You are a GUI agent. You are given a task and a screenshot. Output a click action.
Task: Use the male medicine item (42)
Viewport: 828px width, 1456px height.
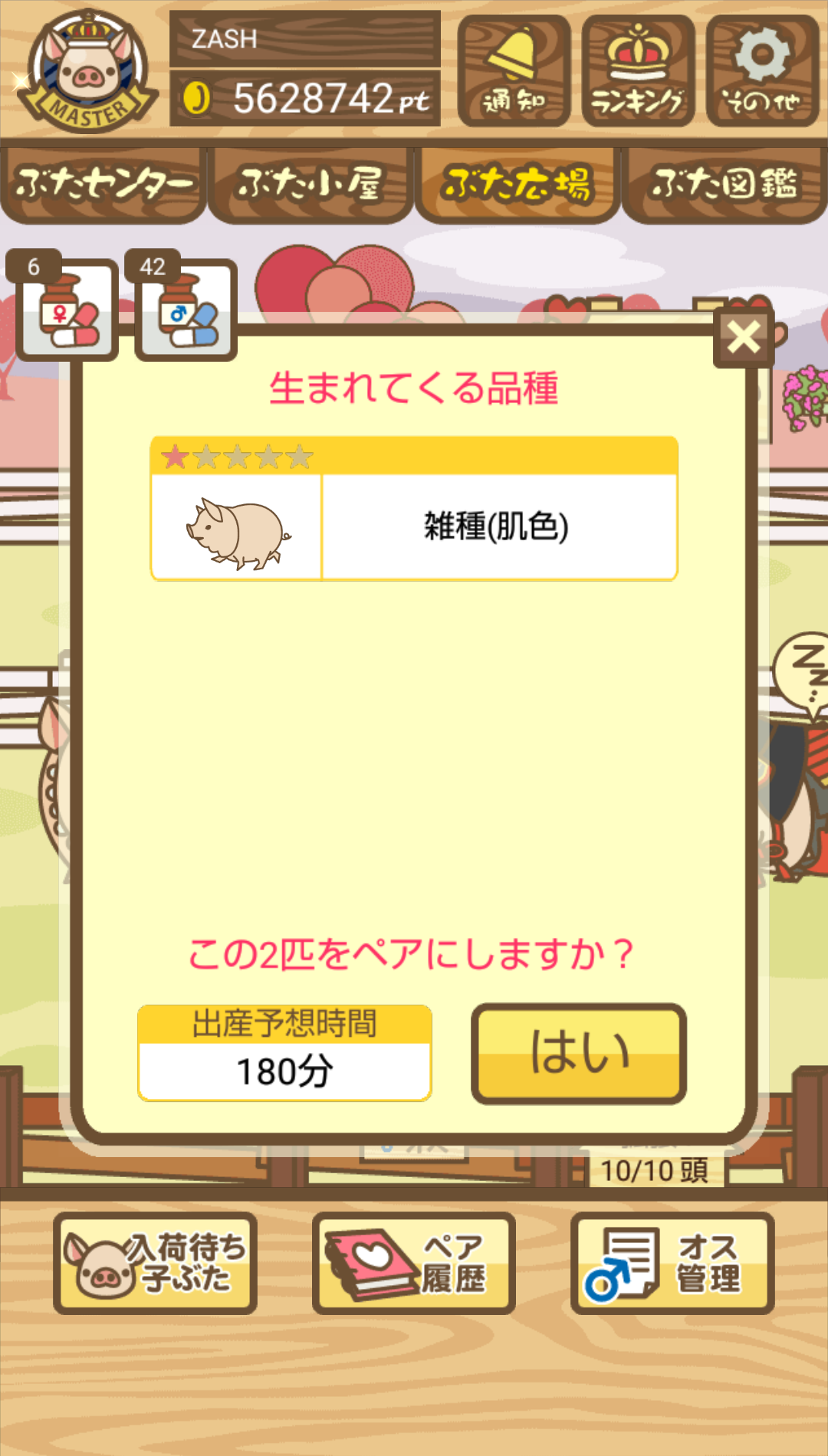click(184, 307)
